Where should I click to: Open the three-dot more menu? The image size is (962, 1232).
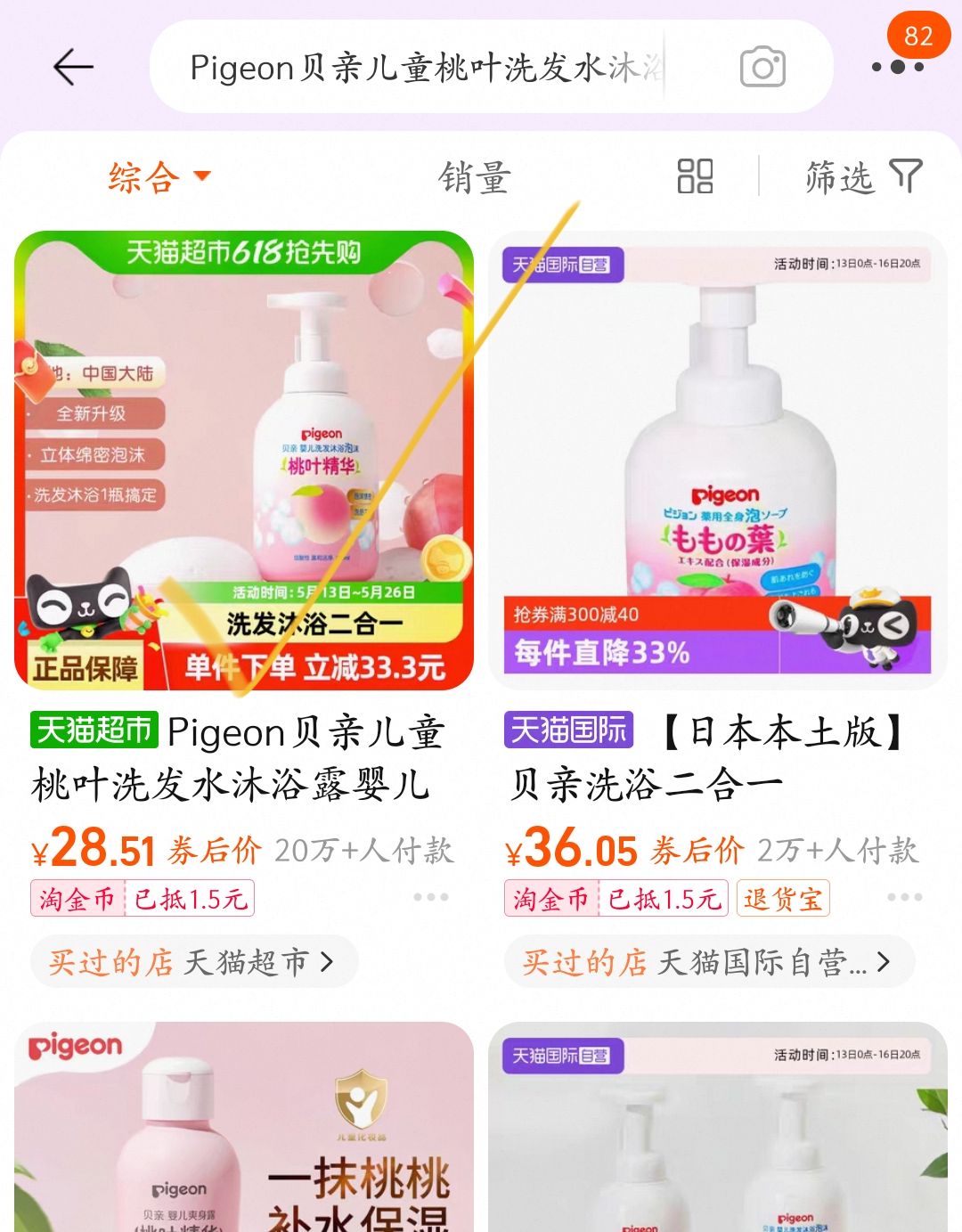click(x=897, y=68)
